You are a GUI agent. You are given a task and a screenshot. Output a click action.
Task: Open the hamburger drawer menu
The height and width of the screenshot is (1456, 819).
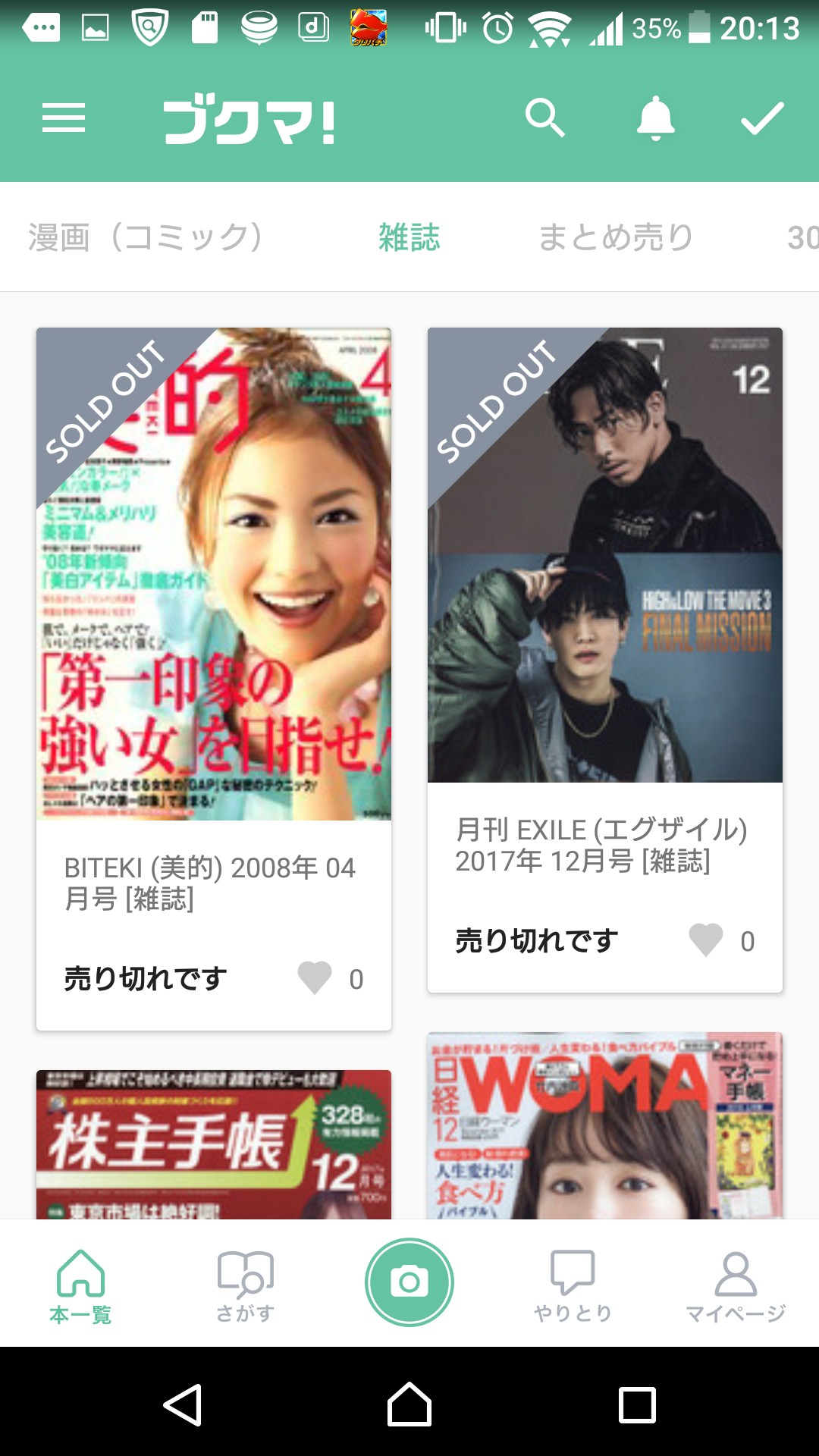tap(64, 118)
